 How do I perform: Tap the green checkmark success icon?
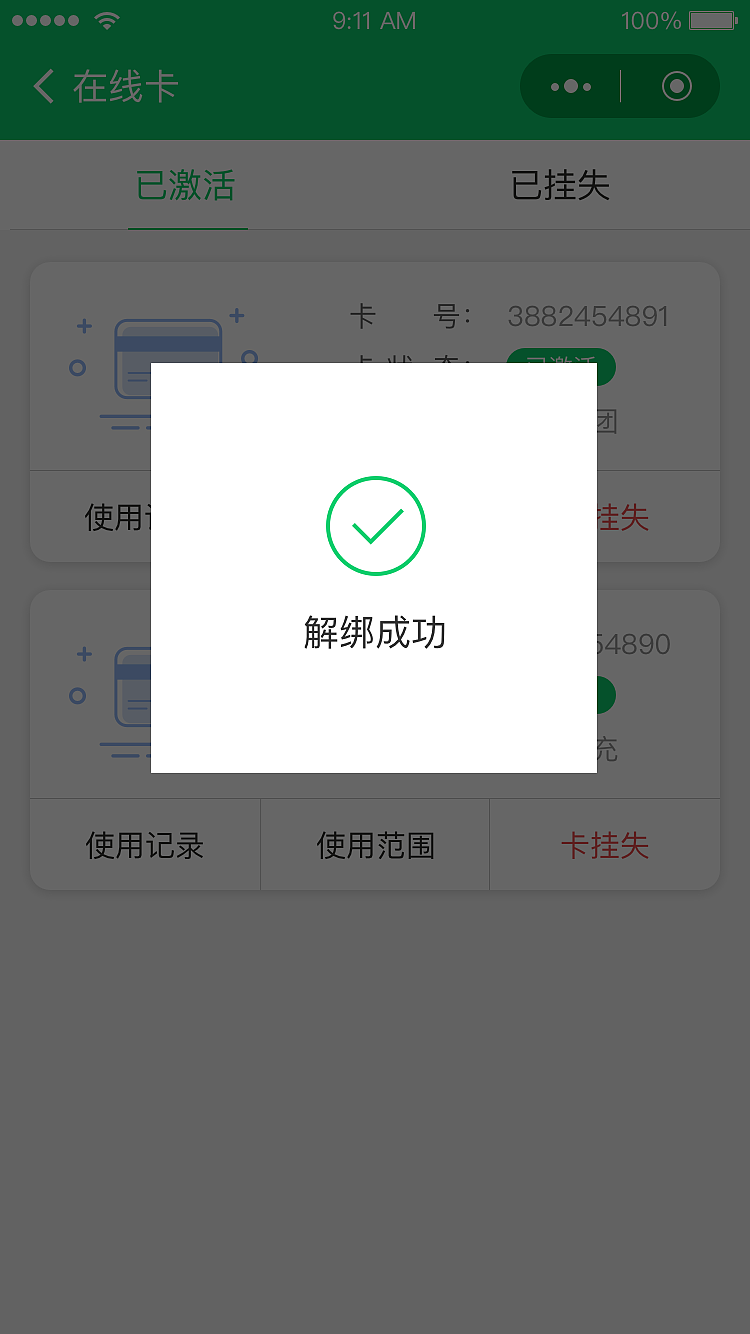click(375, 525)
